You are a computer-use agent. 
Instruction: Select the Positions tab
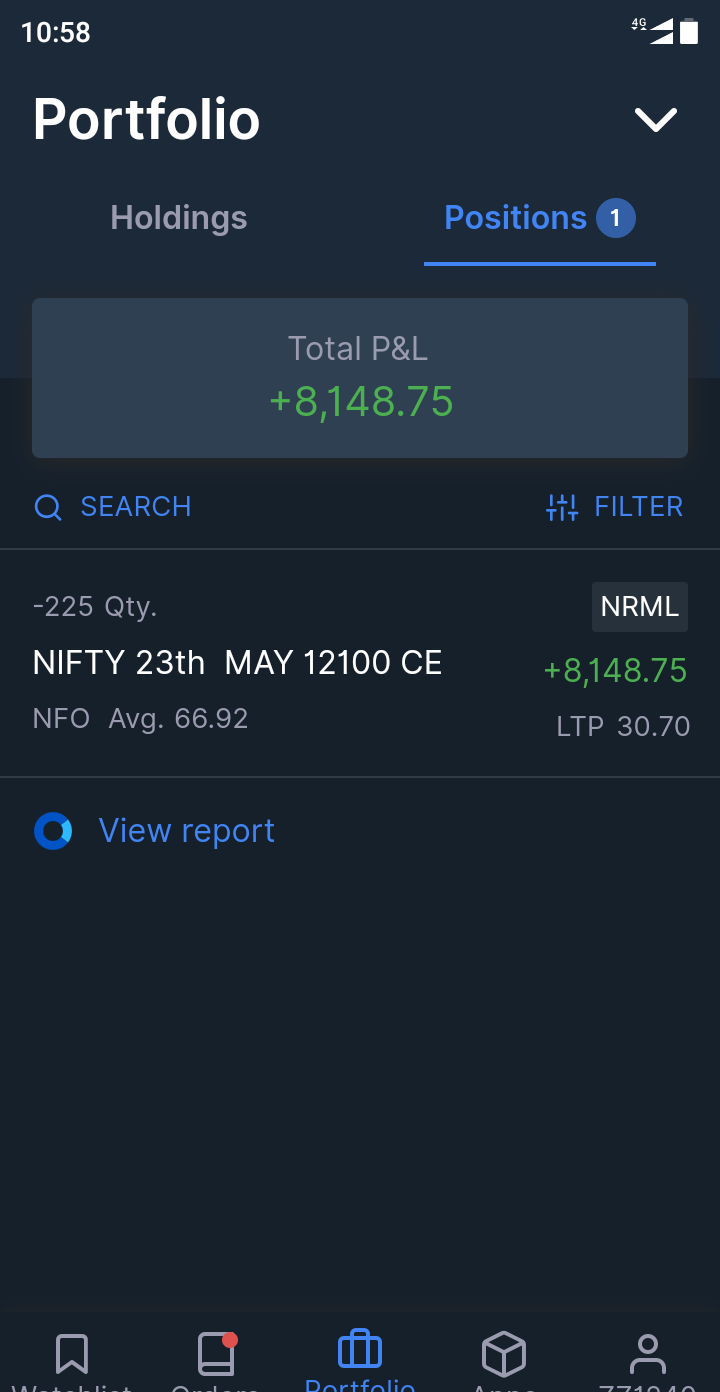(x=540, y=218)
